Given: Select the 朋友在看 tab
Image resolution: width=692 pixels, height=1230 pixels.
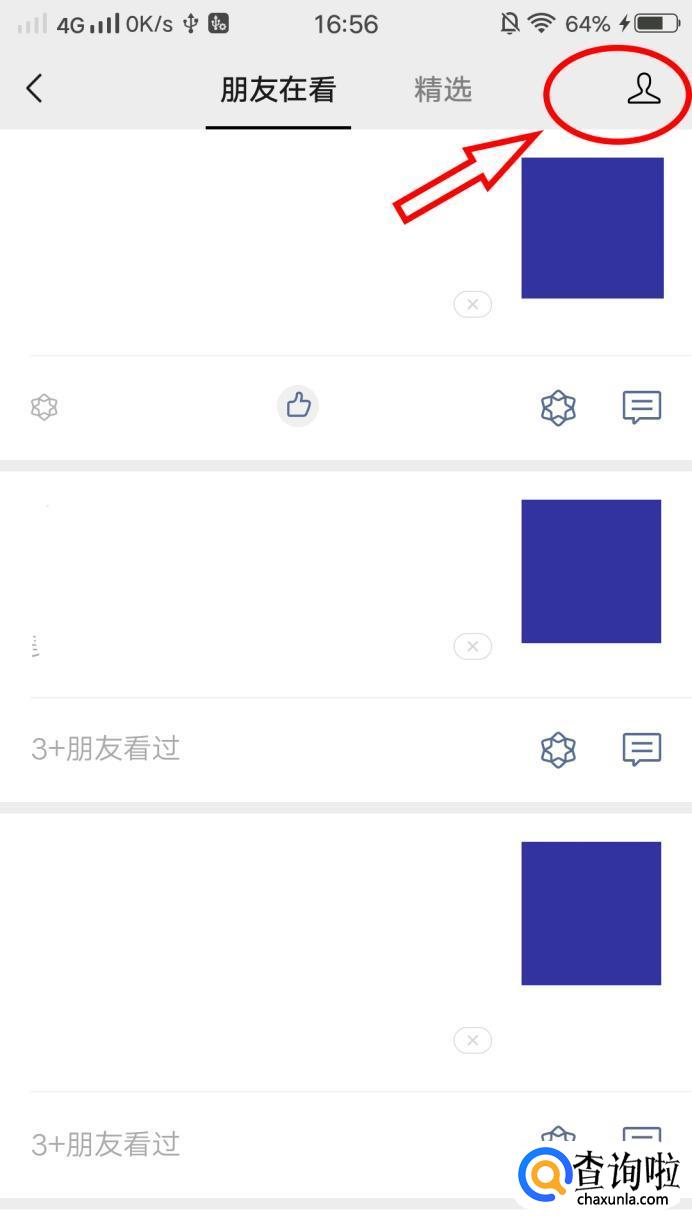Looking at the screenshot, I should pos(278,90).
